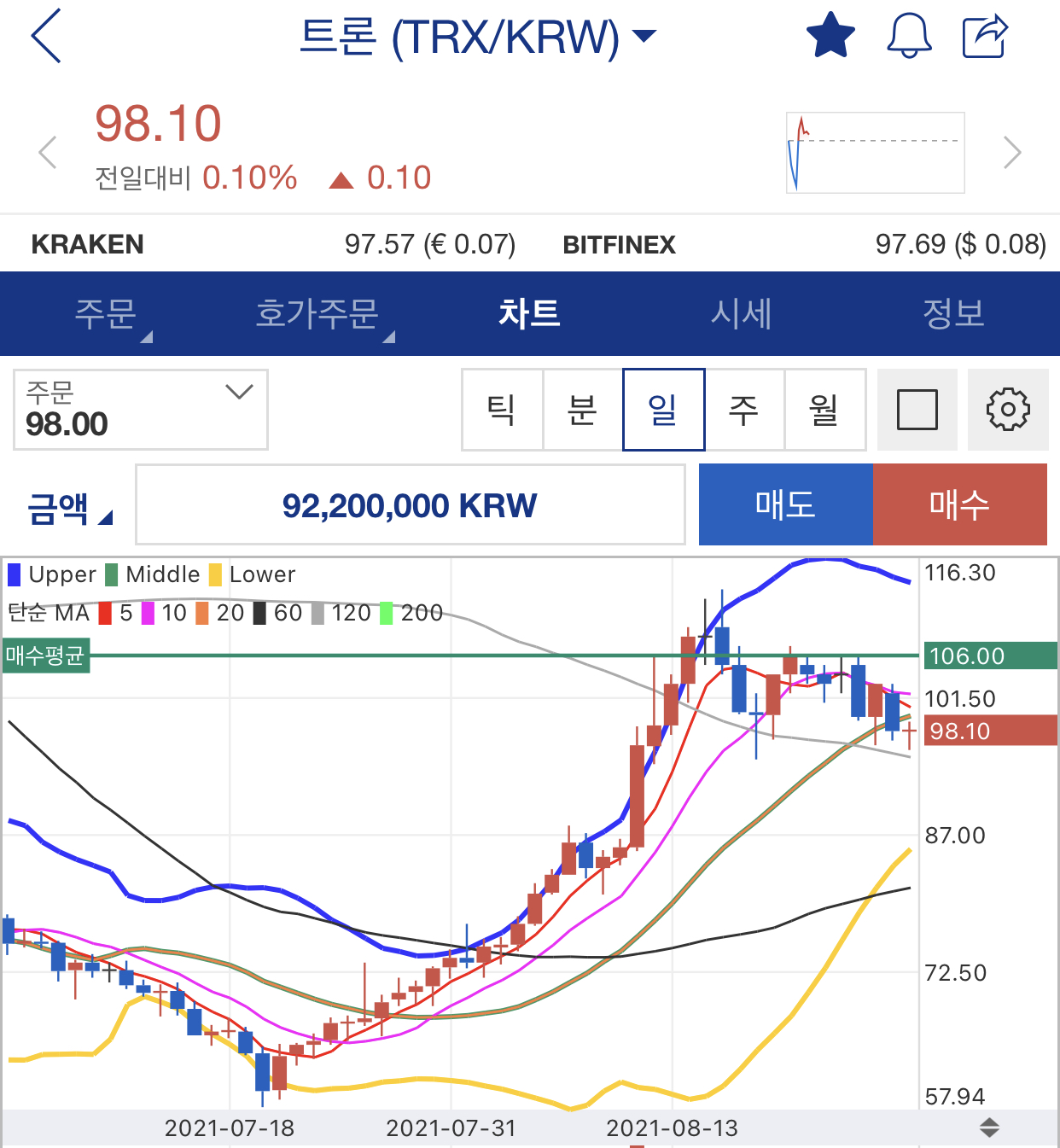Share this TRX chart
1060x1148 pixels.
985,36
